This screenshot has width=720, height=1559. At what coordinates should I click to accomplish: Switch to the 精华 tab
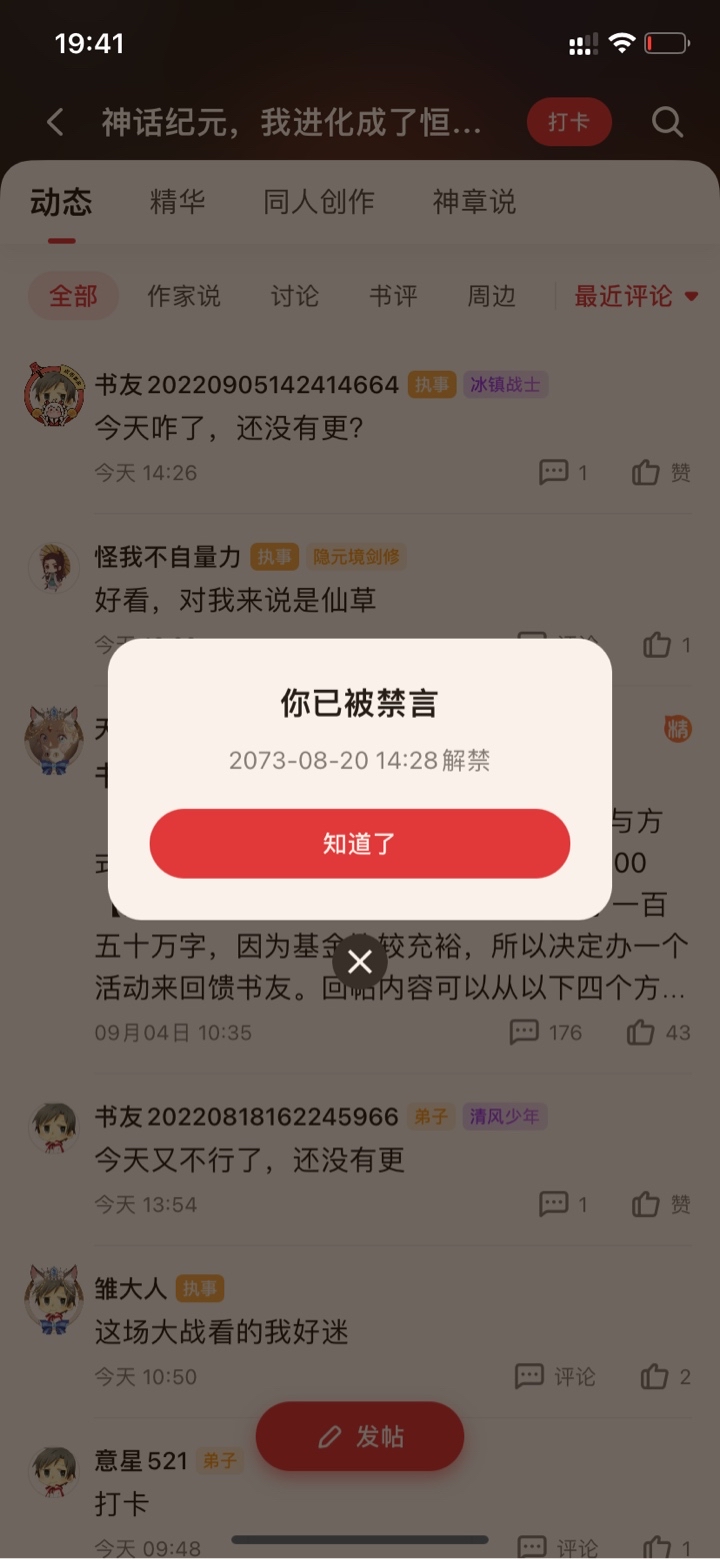177,202
